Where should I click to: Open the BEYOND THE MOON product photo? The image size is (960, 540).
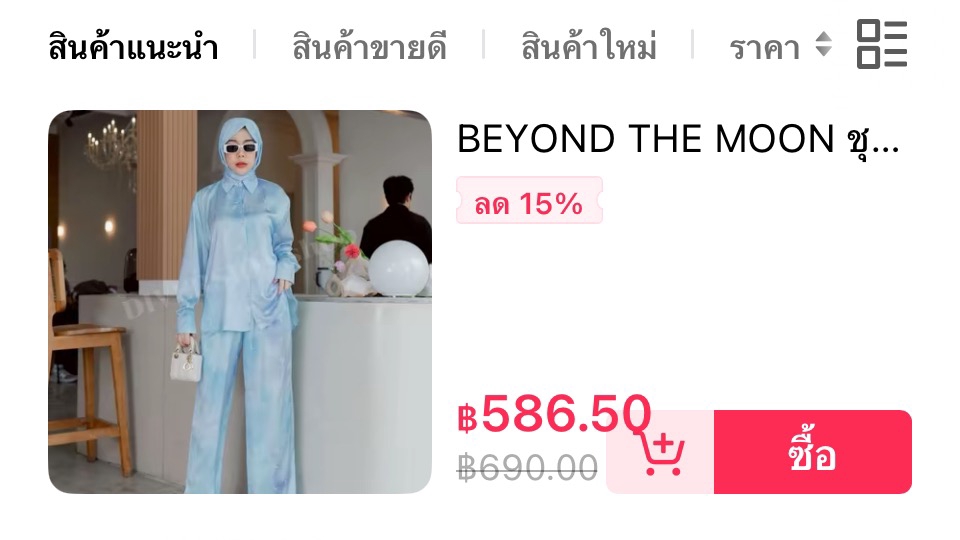[240, 301]
